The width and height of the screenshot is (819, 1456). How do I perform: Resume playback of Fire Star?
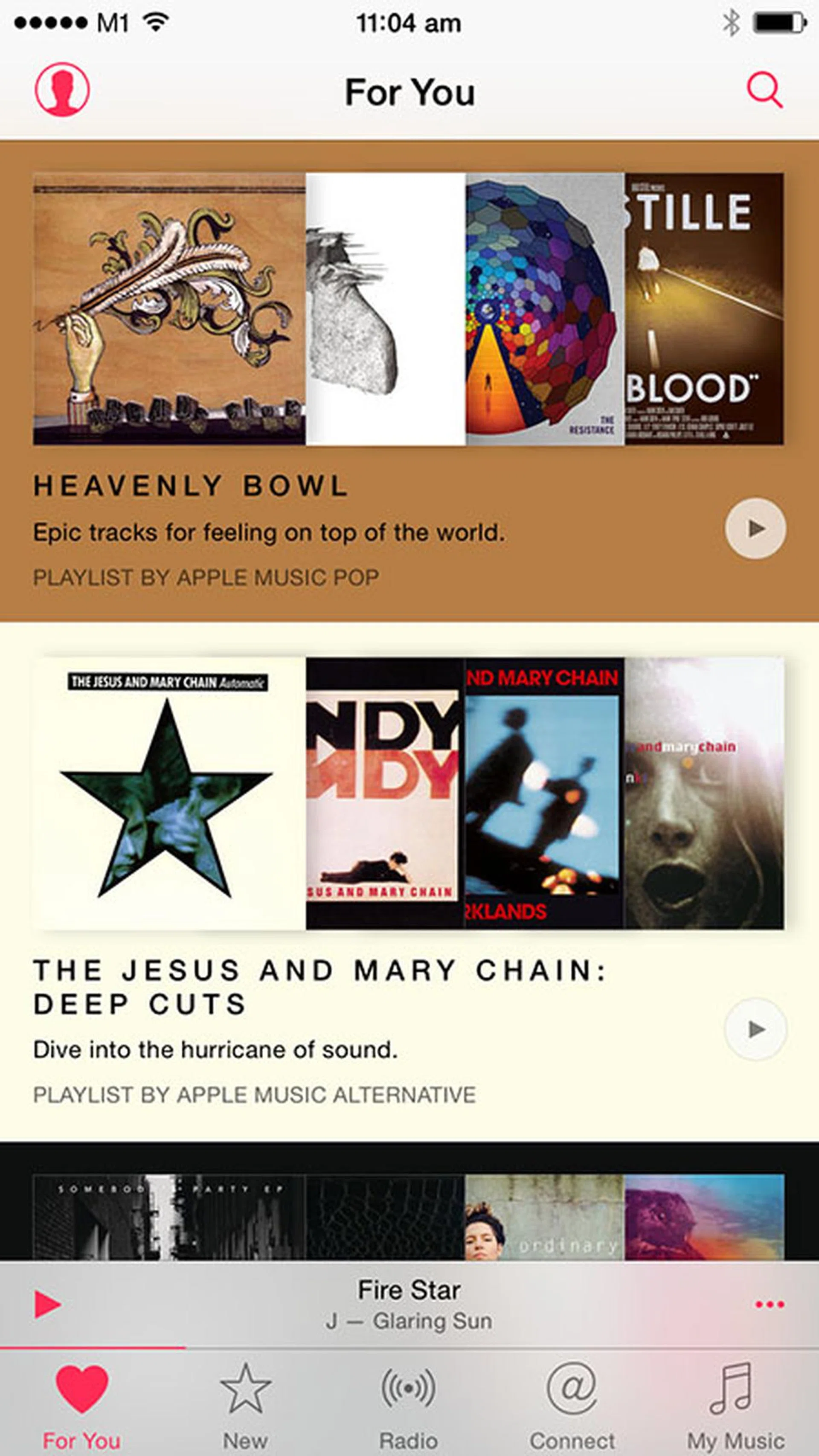point(47,1305)
